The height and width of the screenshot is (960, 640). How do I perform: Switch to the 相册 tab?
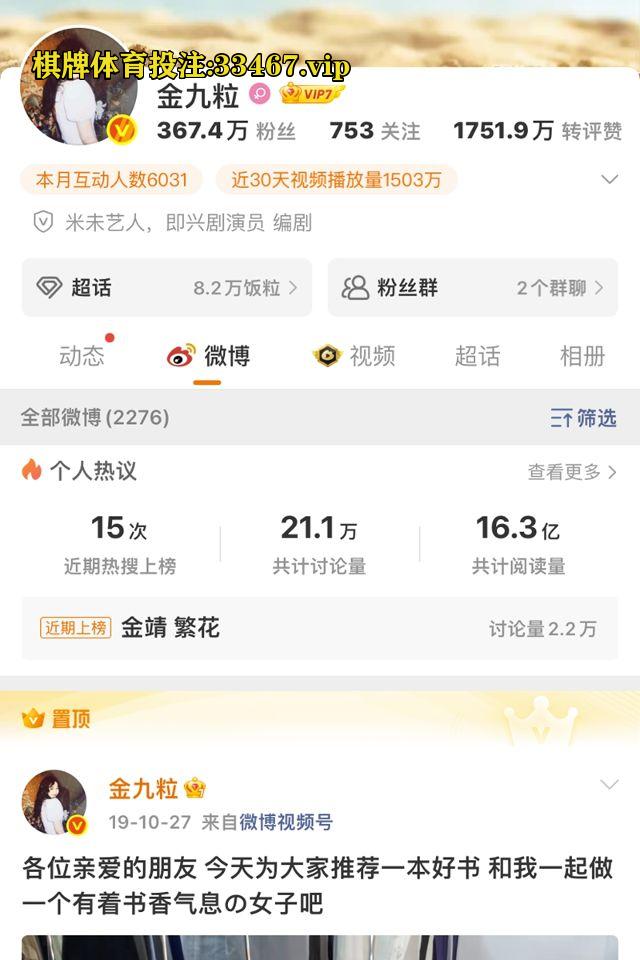[582, 356]
